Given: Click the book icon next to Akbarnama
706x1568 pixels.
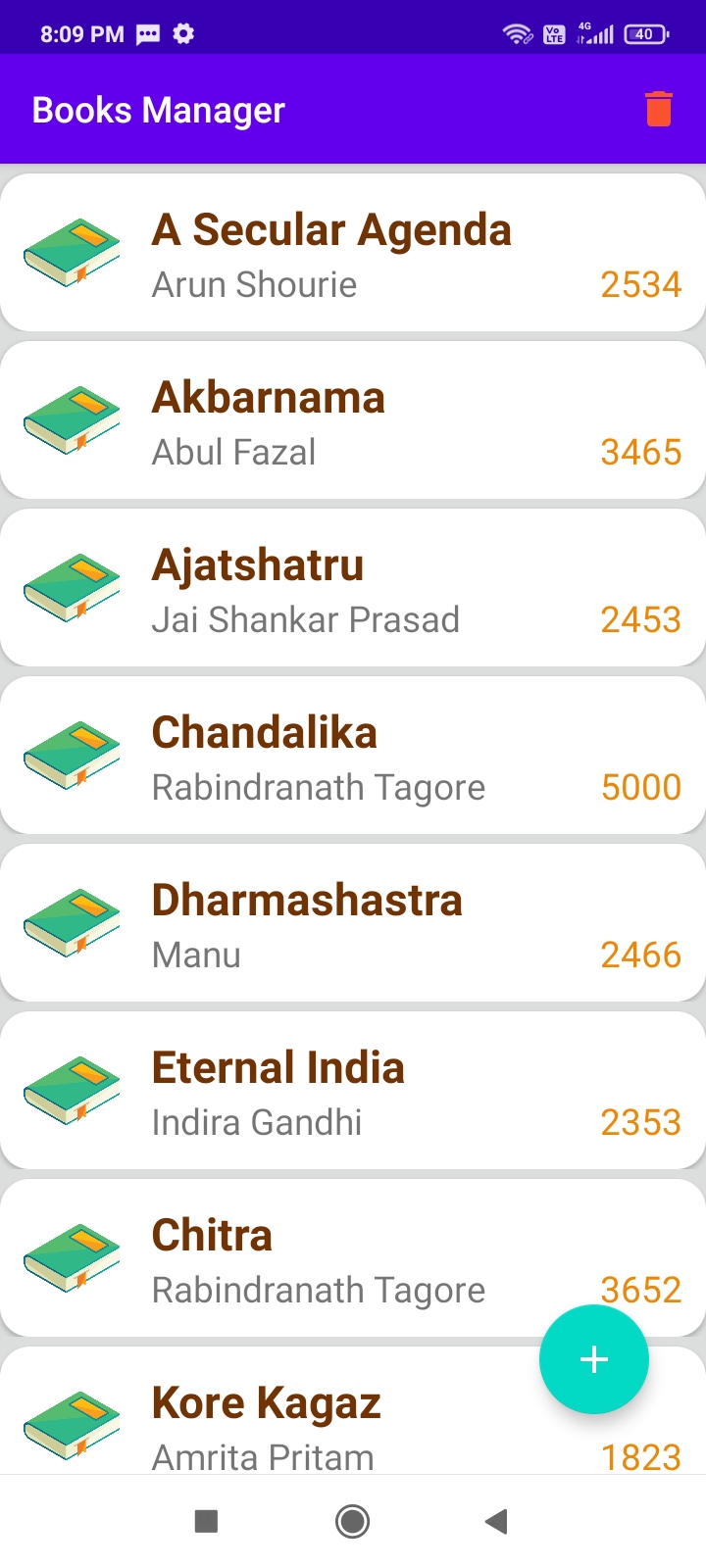Looking at the screenshot, I should pos(70,419).
